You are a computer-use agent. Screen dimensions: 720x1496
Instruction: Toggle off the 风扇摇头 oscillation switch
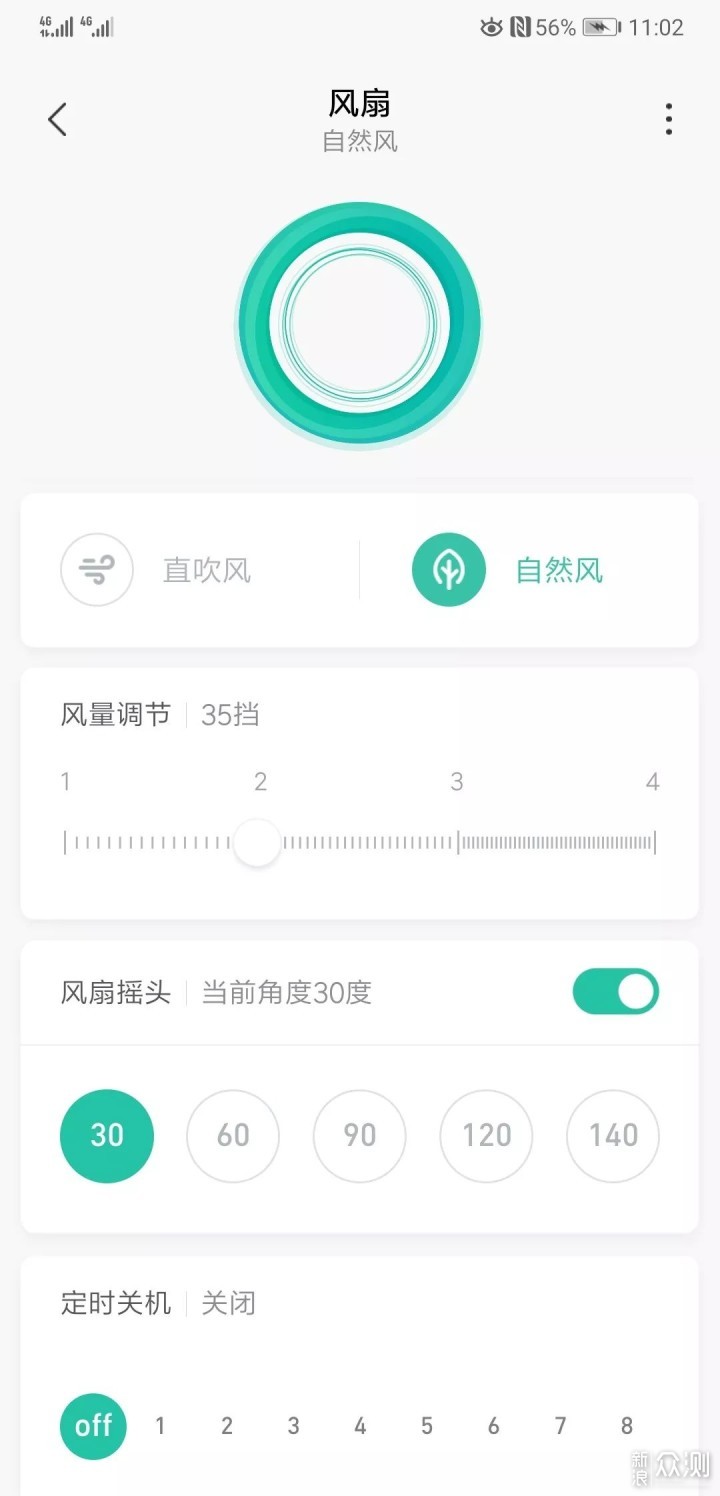click(615, 992)
